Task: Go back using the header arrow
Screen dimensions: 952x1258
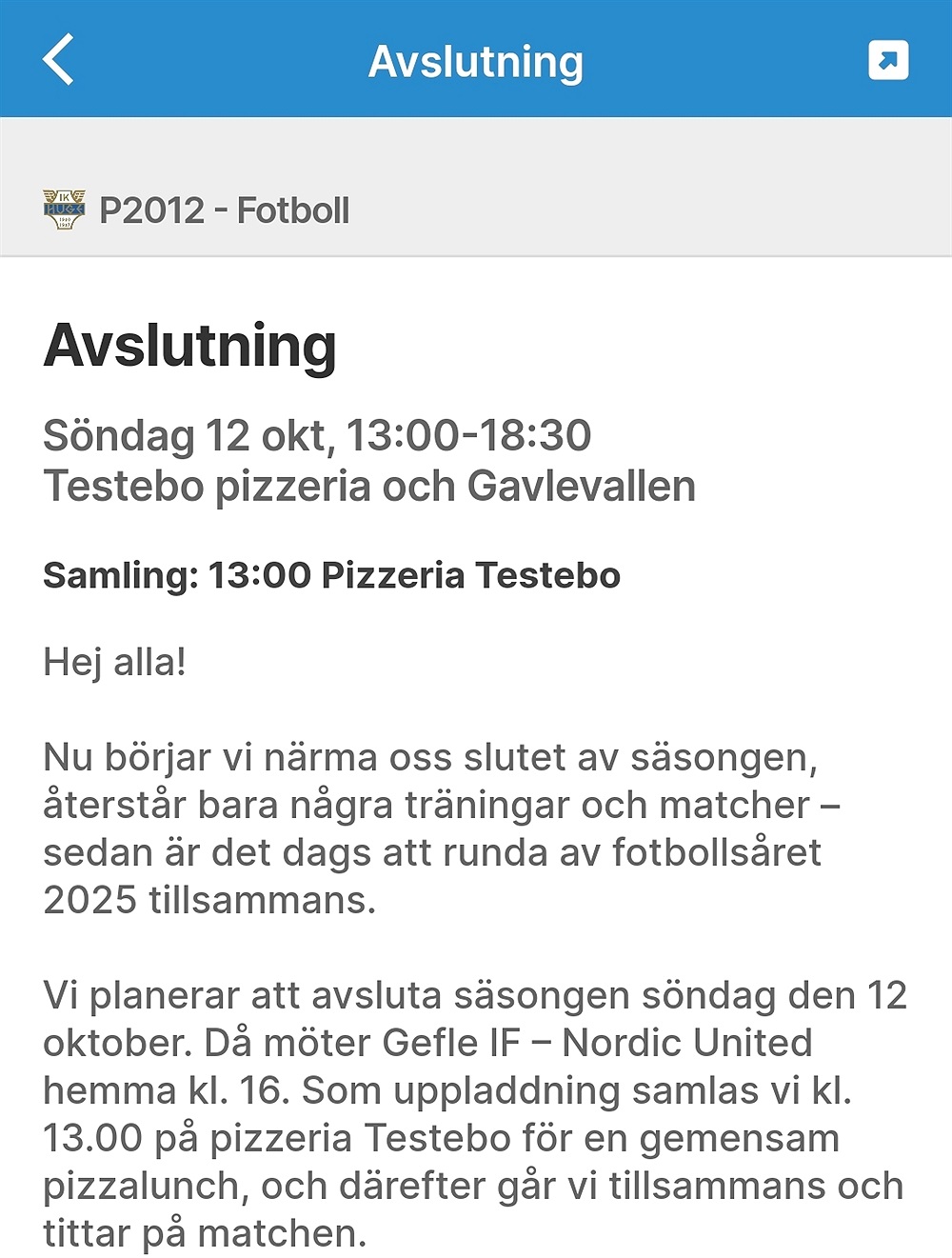Action: pos(58,60)
